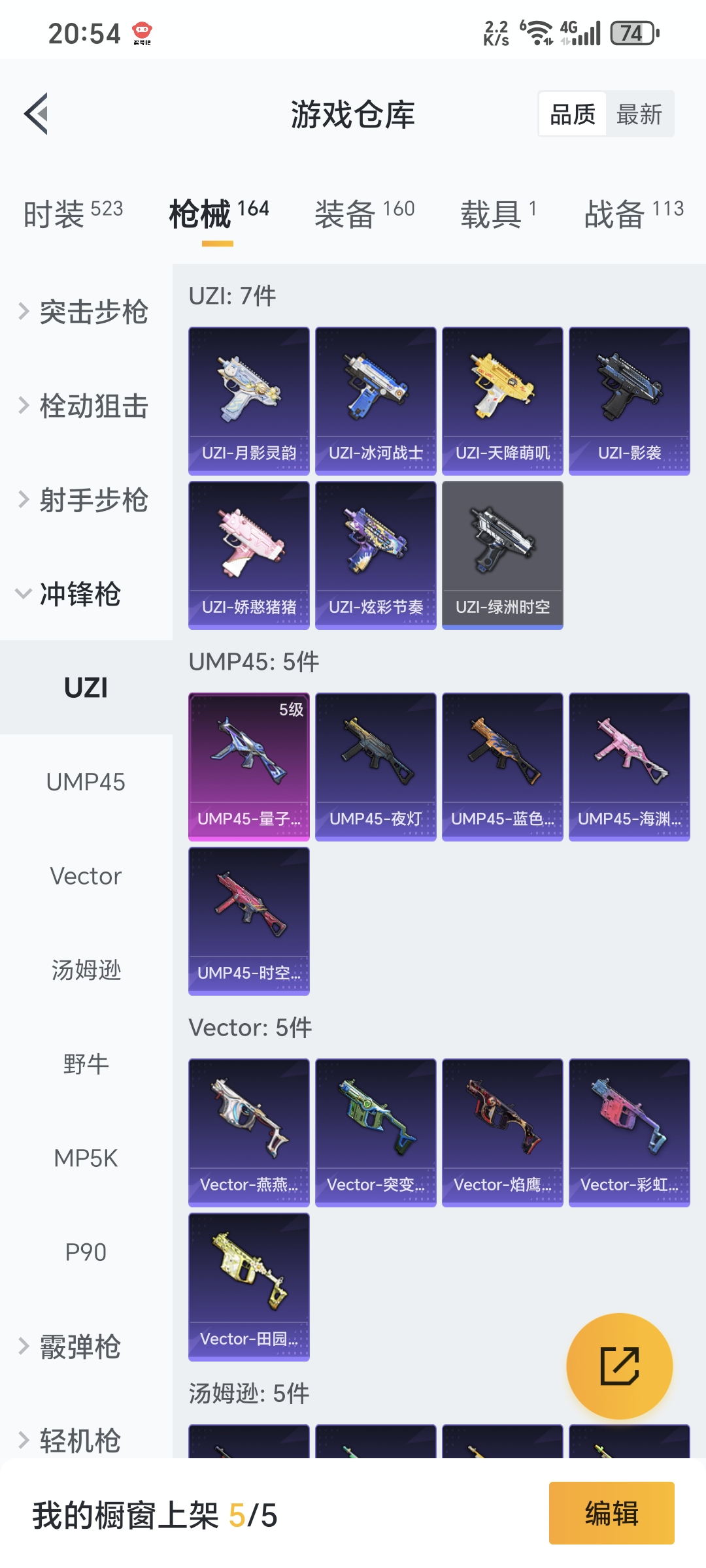Select UMP45 in the side list

[86, 781]
